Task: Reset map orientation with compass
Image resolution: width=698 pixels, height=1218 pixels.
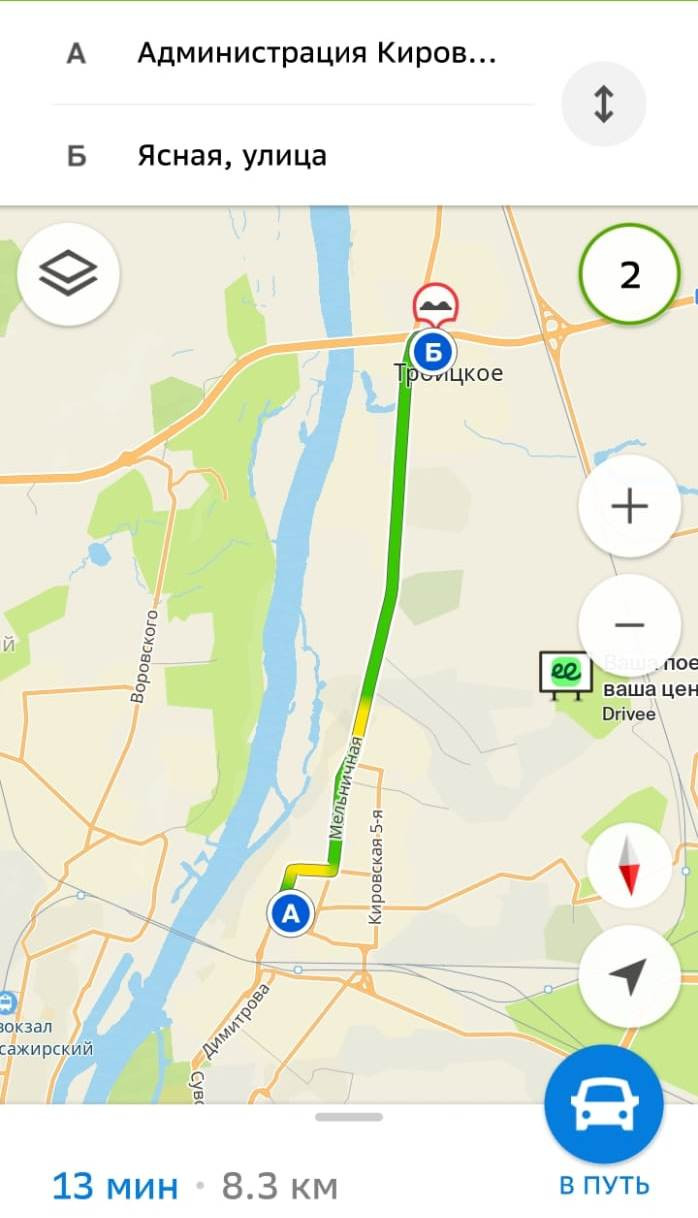Action: pos(629,865)
